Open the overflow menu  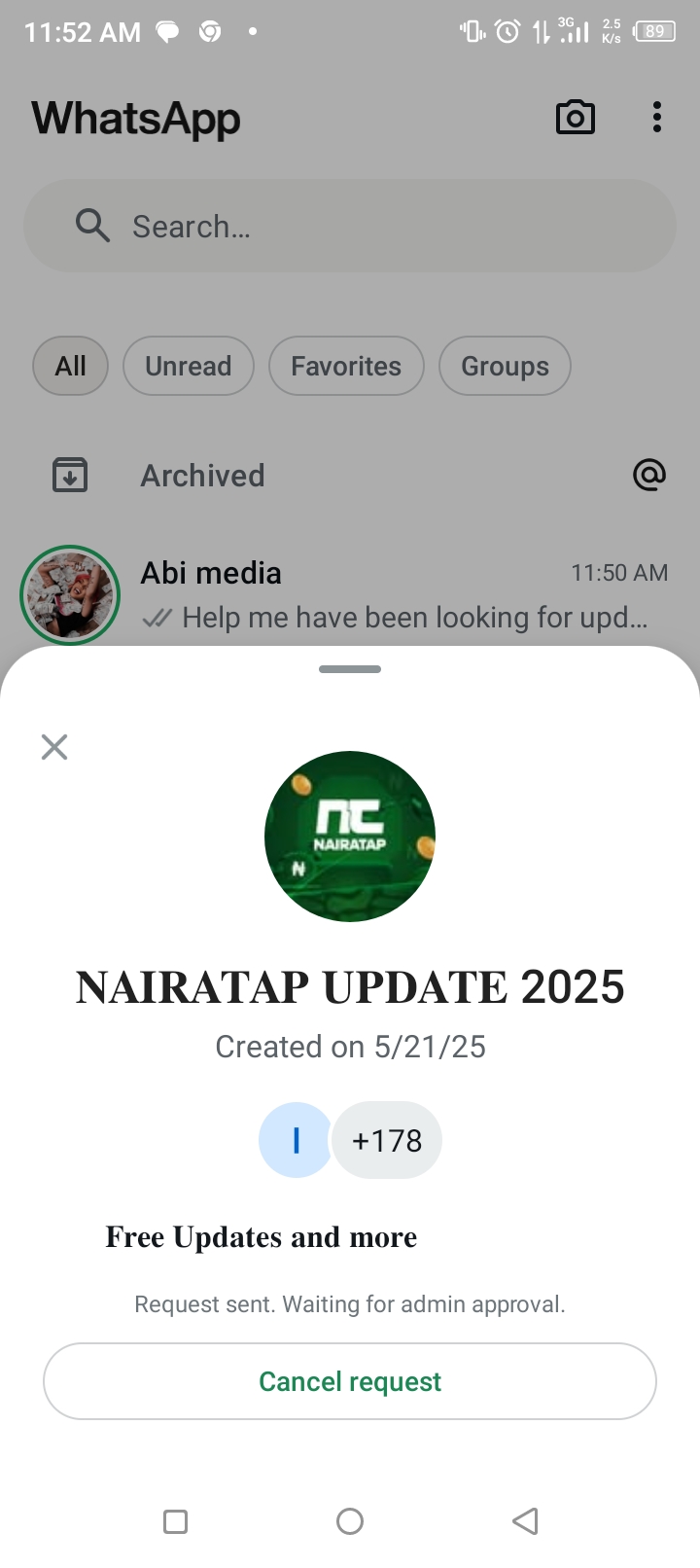[657, 118]
